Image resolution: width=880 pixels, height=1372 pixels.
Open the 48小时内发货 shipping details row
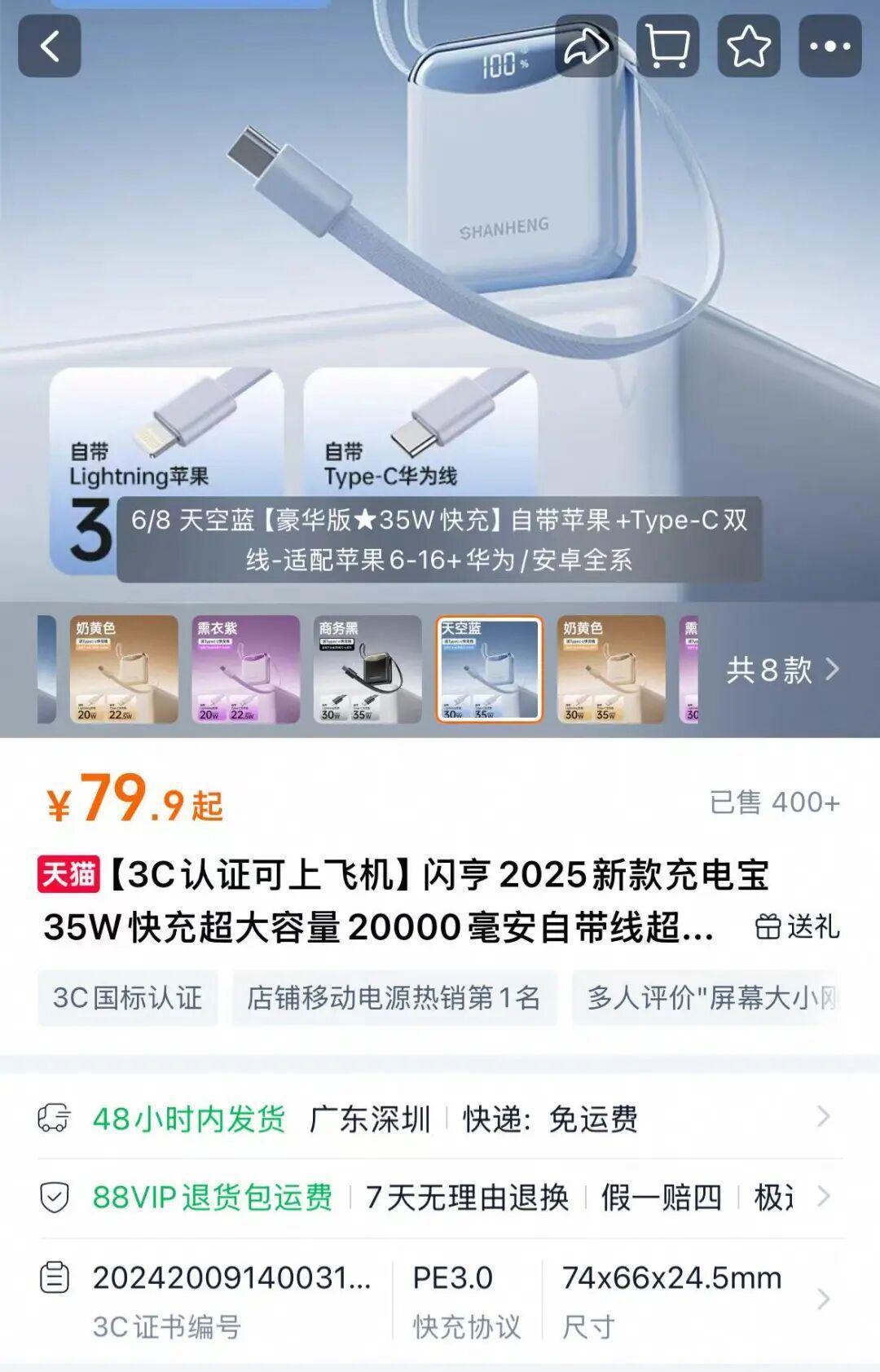click(440, 1119)
